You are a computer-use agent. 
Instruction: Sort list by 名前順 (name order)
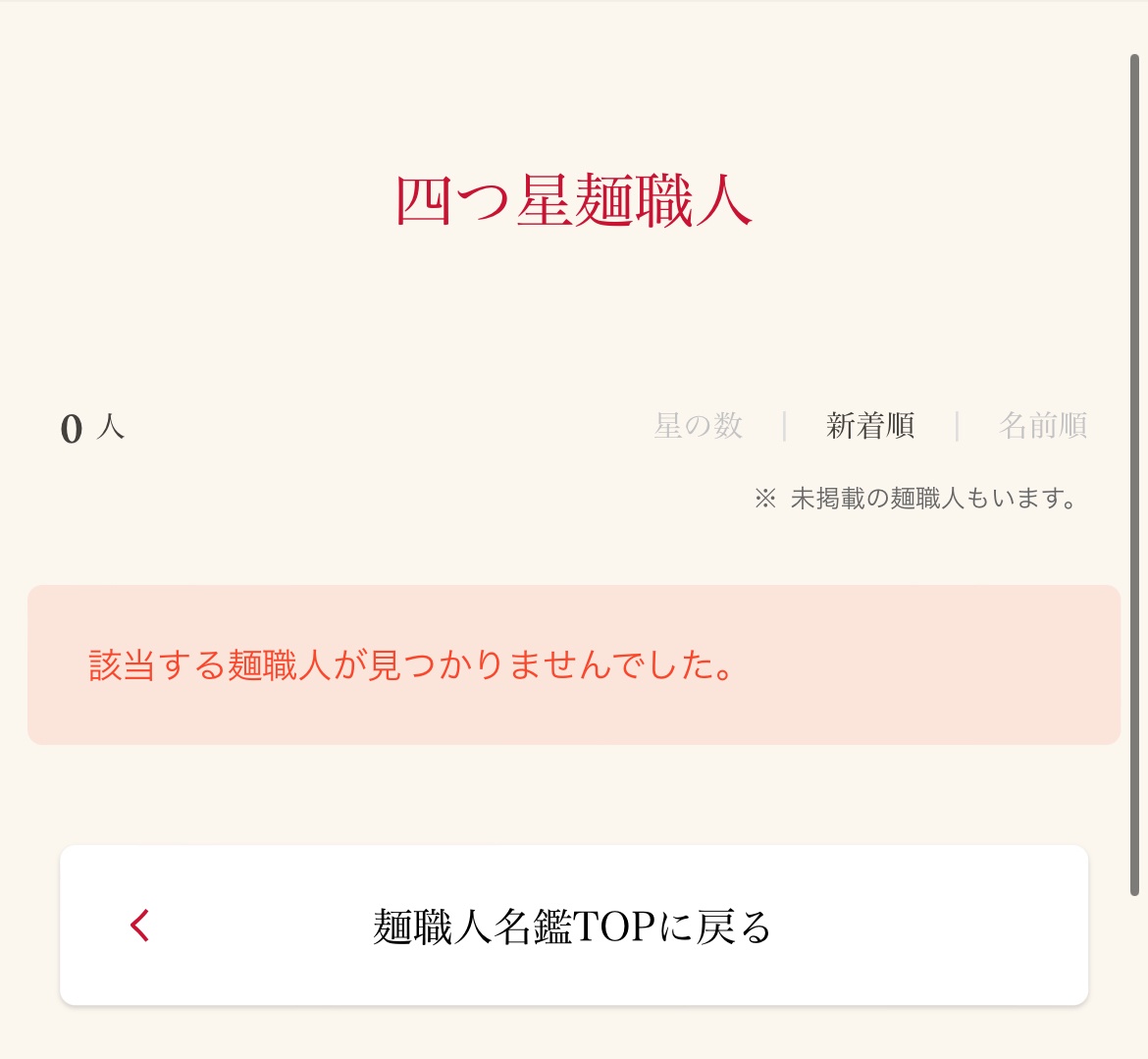pos(1042,426)
